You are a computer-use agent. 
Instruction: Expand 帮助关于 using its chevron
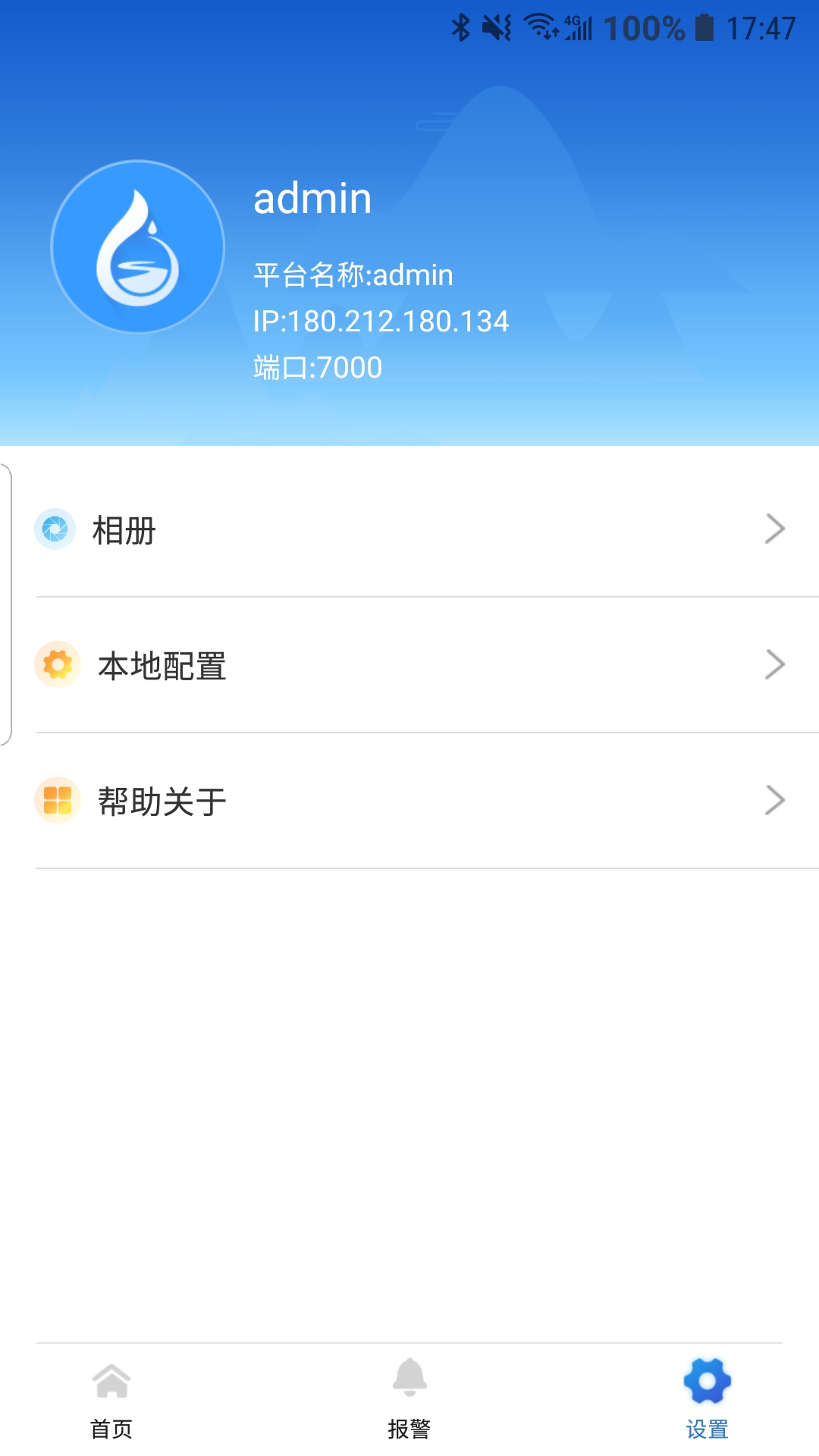pos(775,799)
